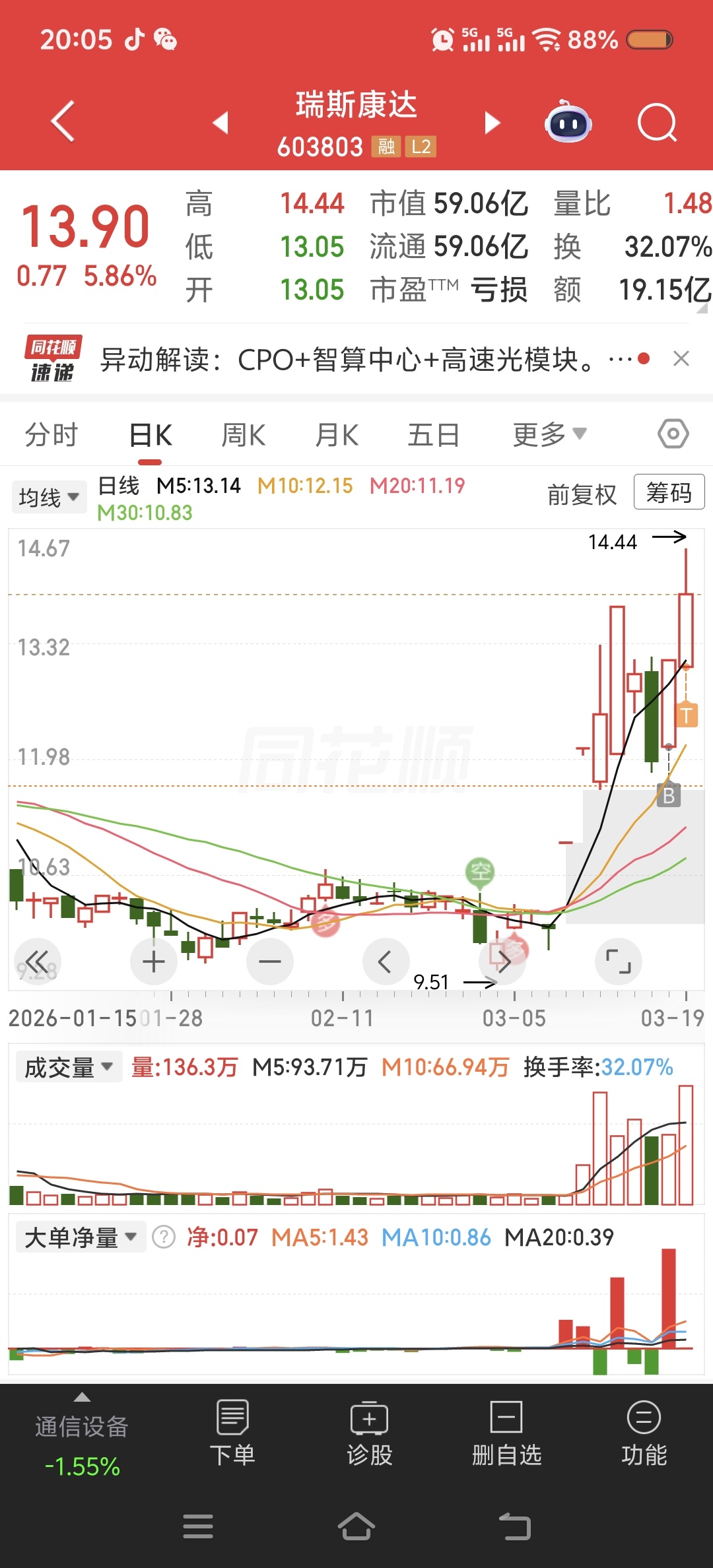Open chart settings hexagon icon
The height and width of the screenshot is (1568, 713).
tap(673, 434)
